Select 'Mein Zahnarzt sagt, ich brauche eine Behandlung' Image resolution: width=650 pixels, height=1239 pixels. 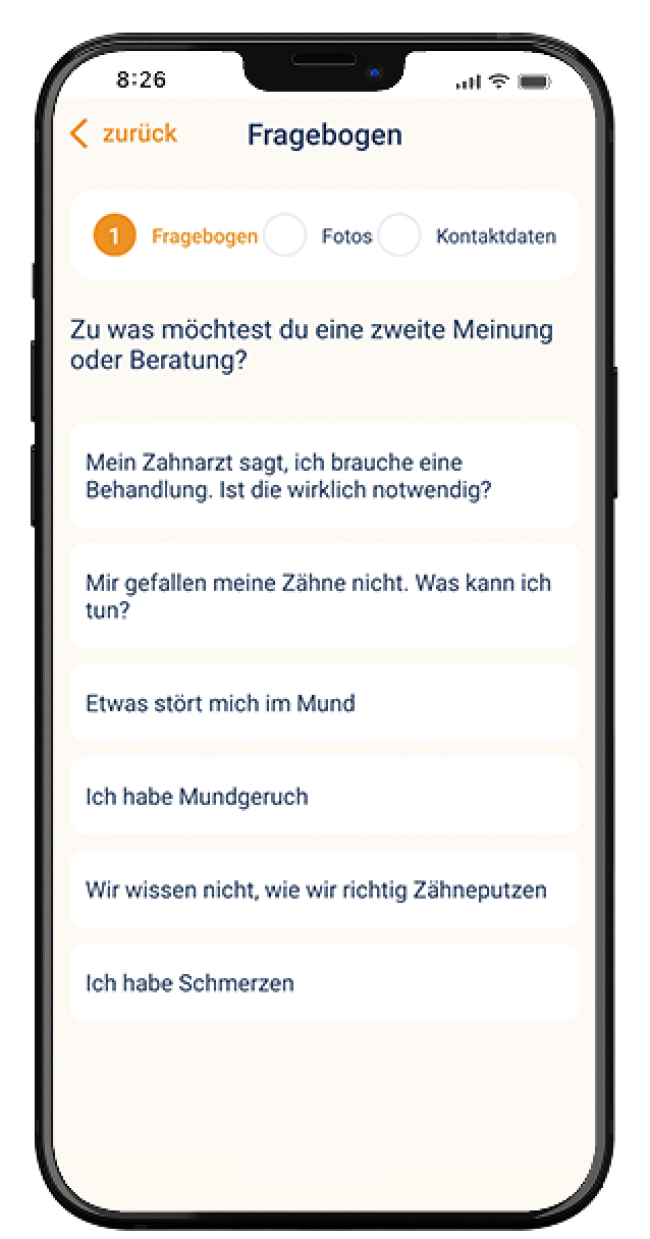(x=324, y=476)
